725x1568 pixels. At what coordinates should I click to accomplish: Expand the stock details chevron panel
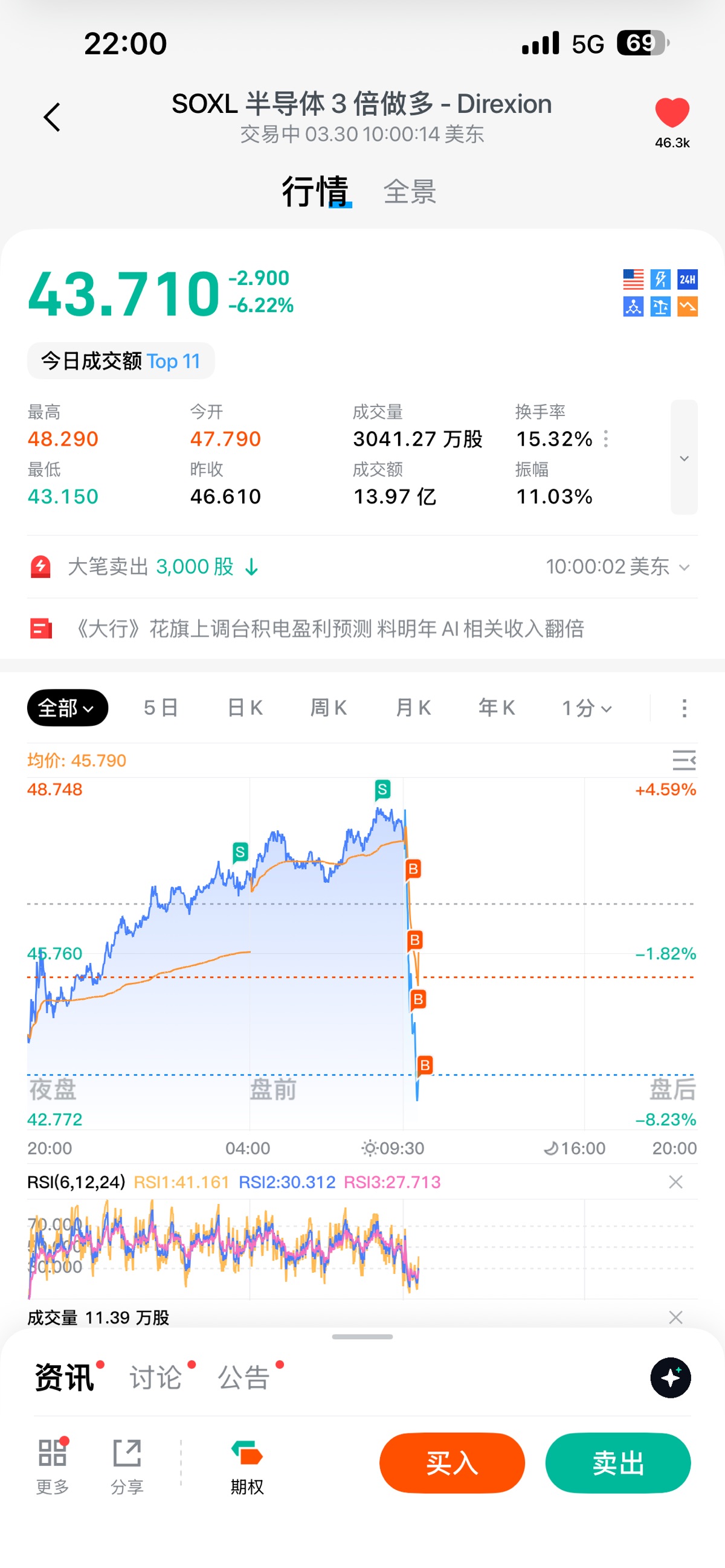click(x=683, y=458)
